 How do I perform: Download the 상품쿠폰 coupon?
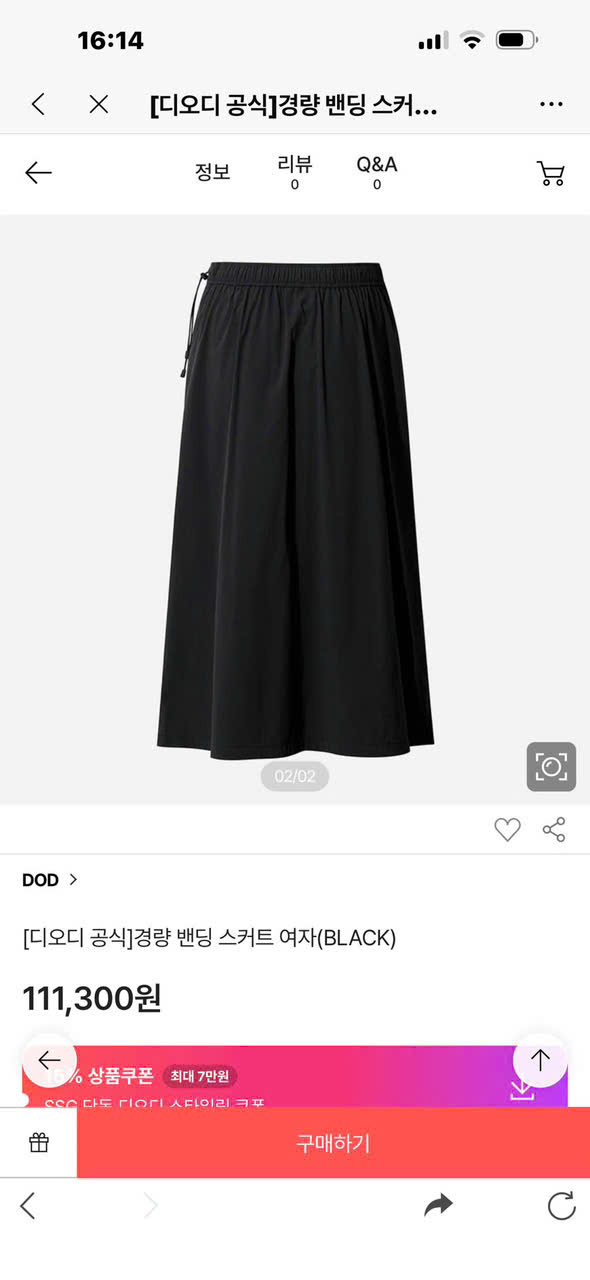522,1087
